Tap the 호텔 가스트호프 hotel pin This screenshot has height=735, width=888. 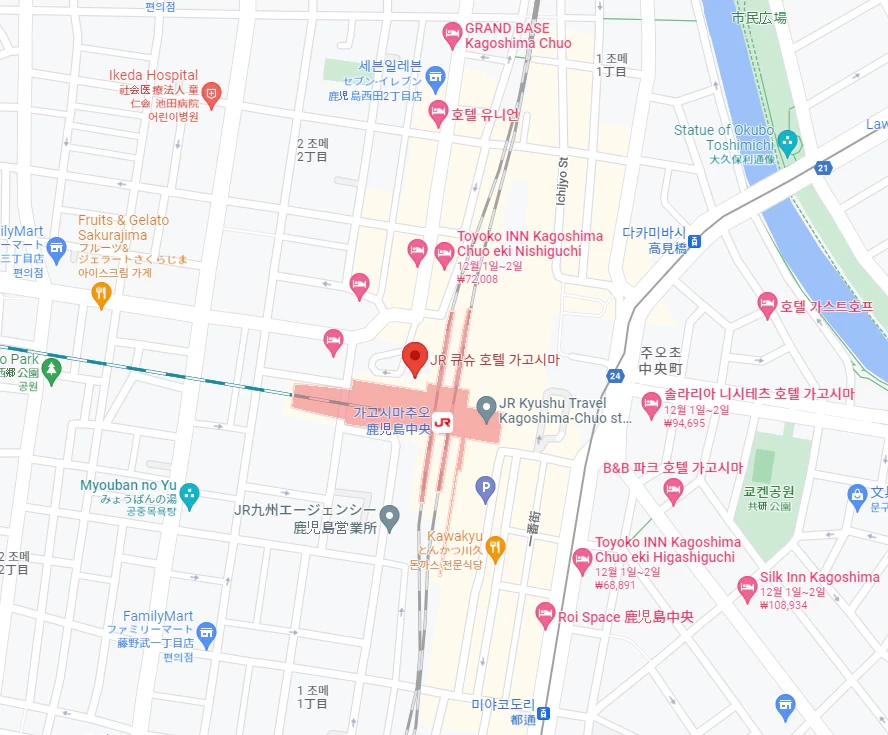coord(767,302)
